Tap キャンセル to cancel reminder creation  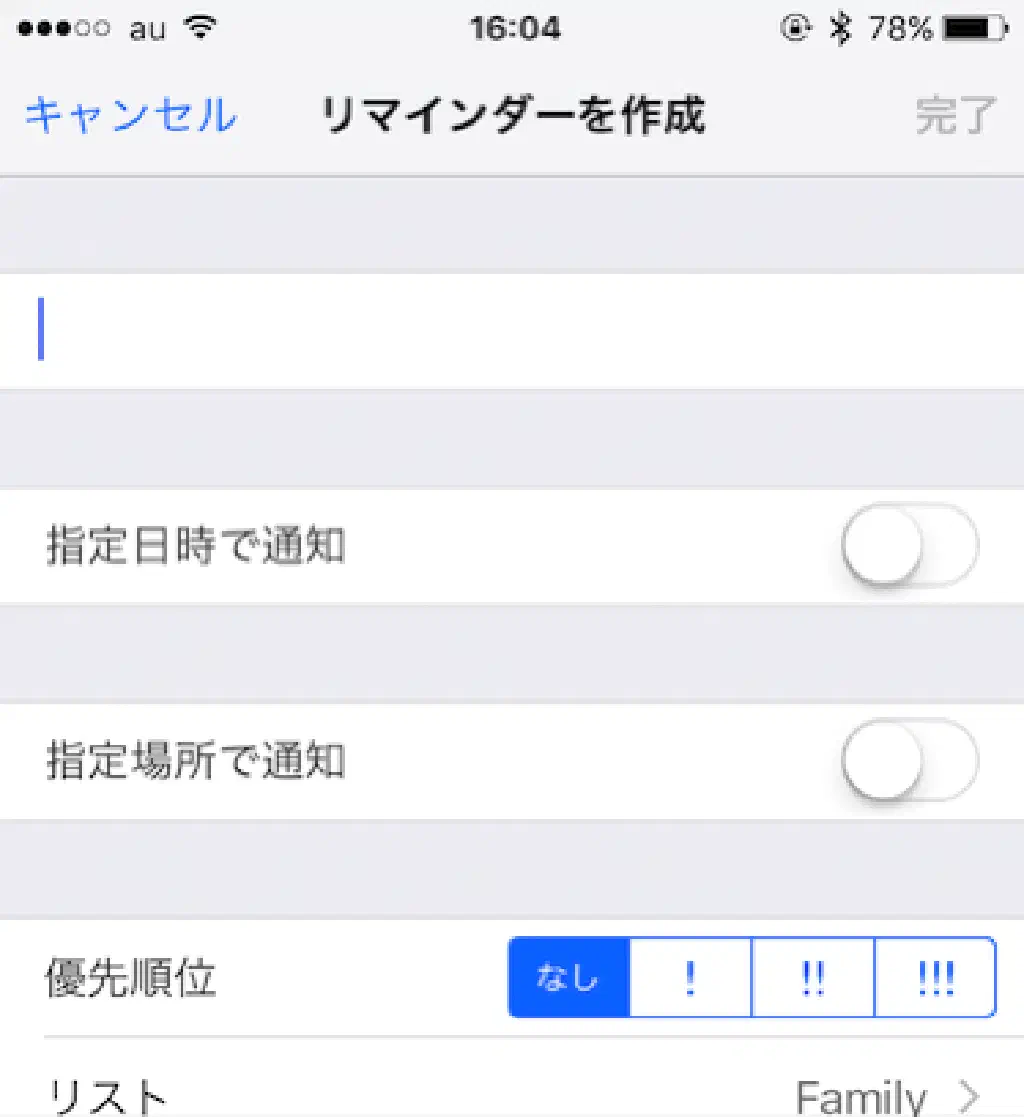130,116
